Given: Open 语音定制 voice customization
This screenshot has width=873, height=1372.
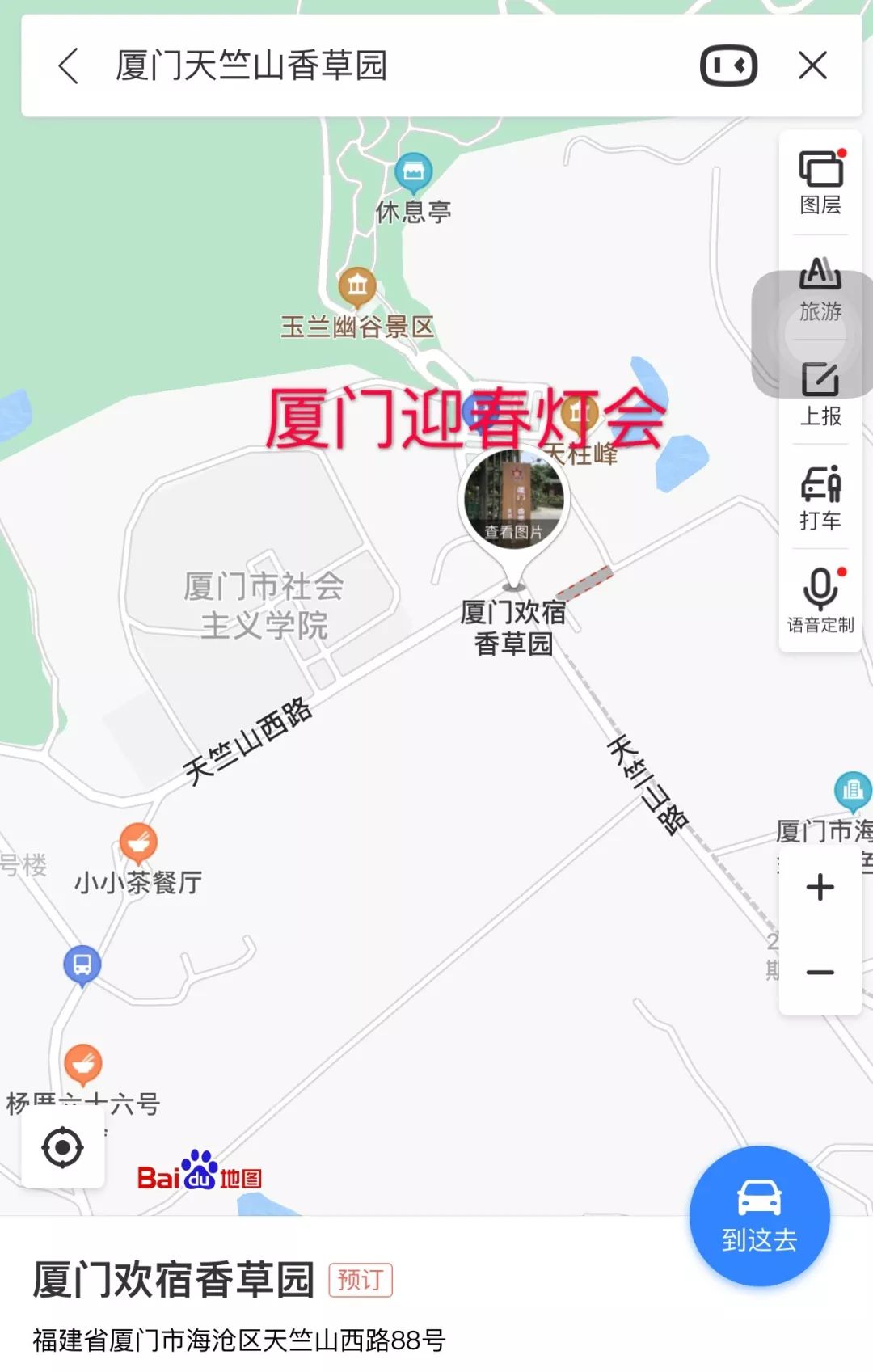Looking at the screenshot, I should coord(820,601).
